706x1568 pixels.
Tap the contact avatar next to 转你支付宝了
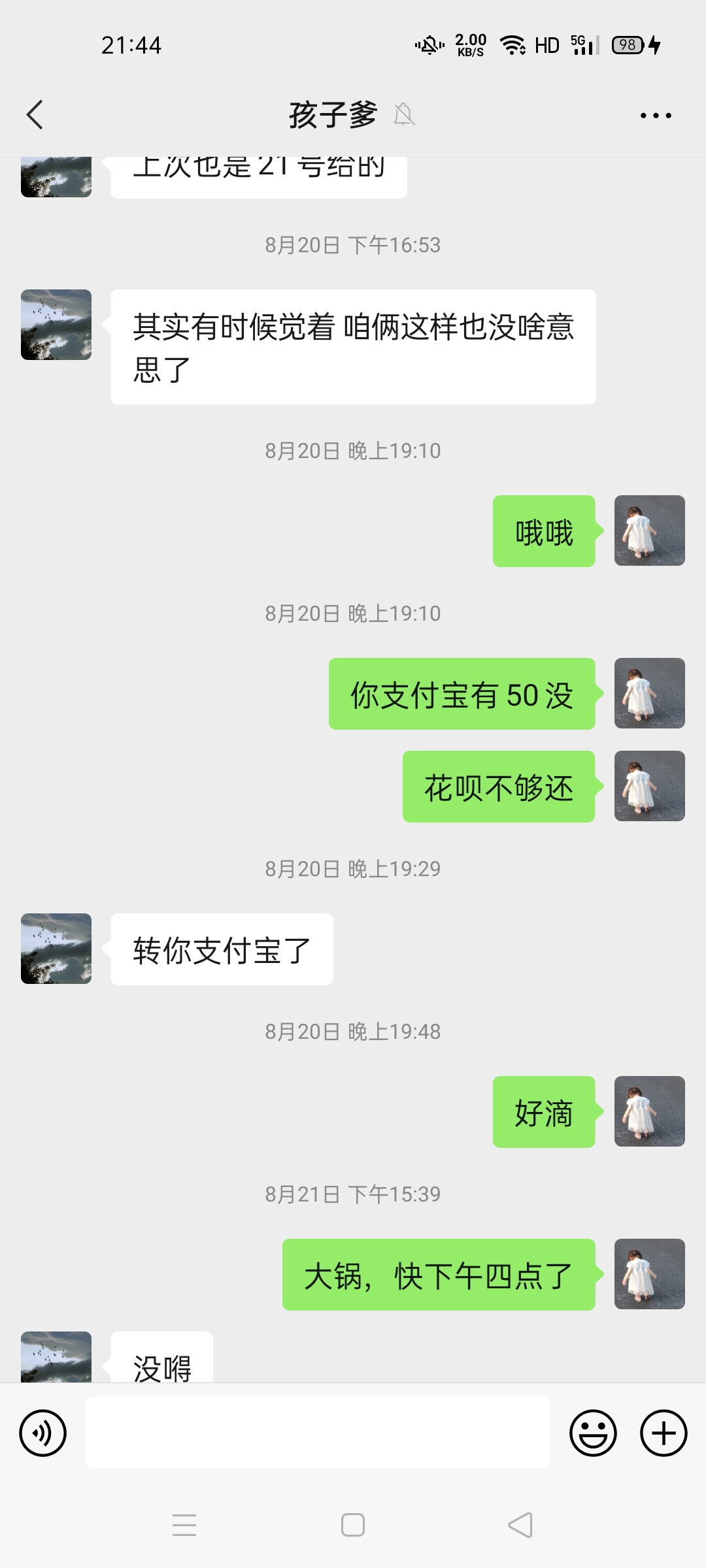coord(56,949)
